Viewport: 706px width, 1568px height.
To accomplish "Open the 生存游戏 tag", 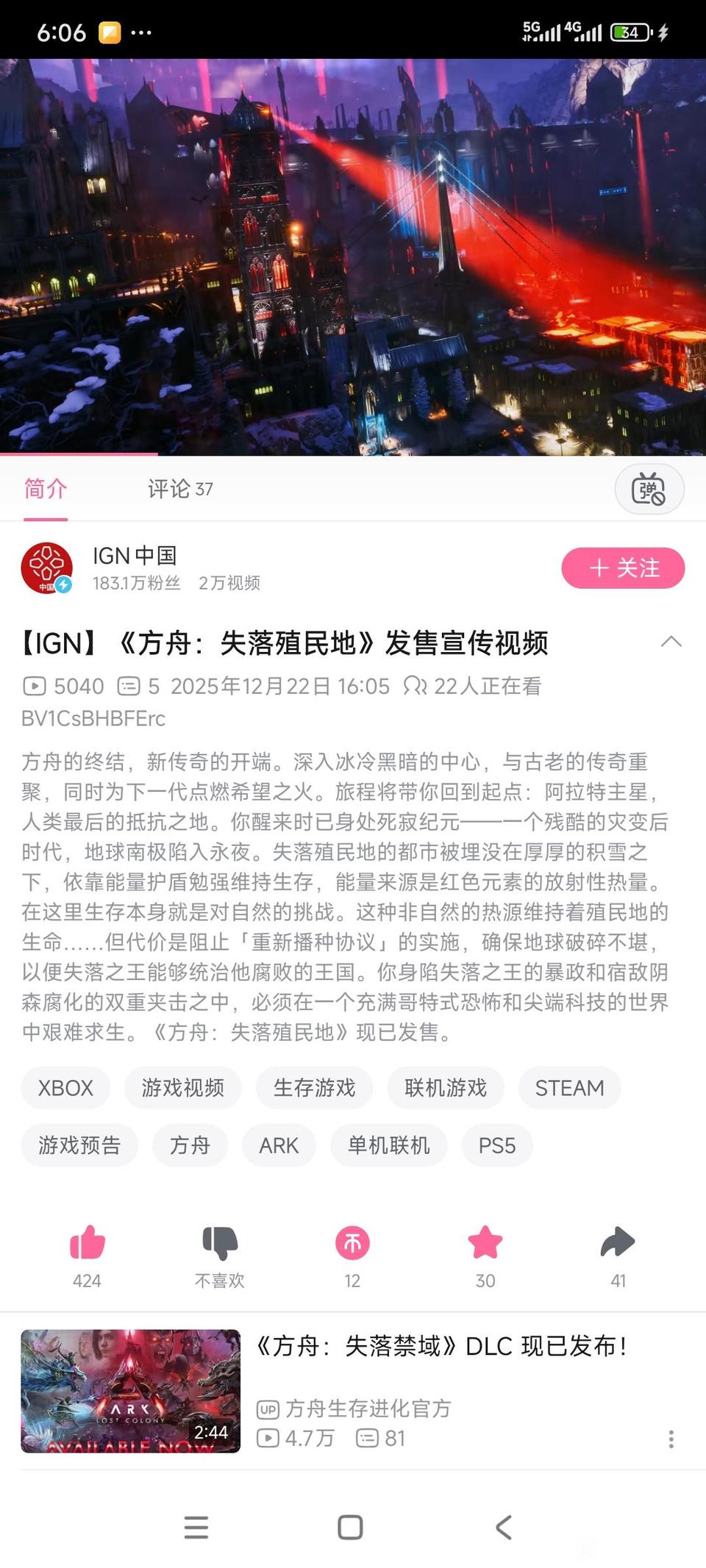I will pos(314,1087).
